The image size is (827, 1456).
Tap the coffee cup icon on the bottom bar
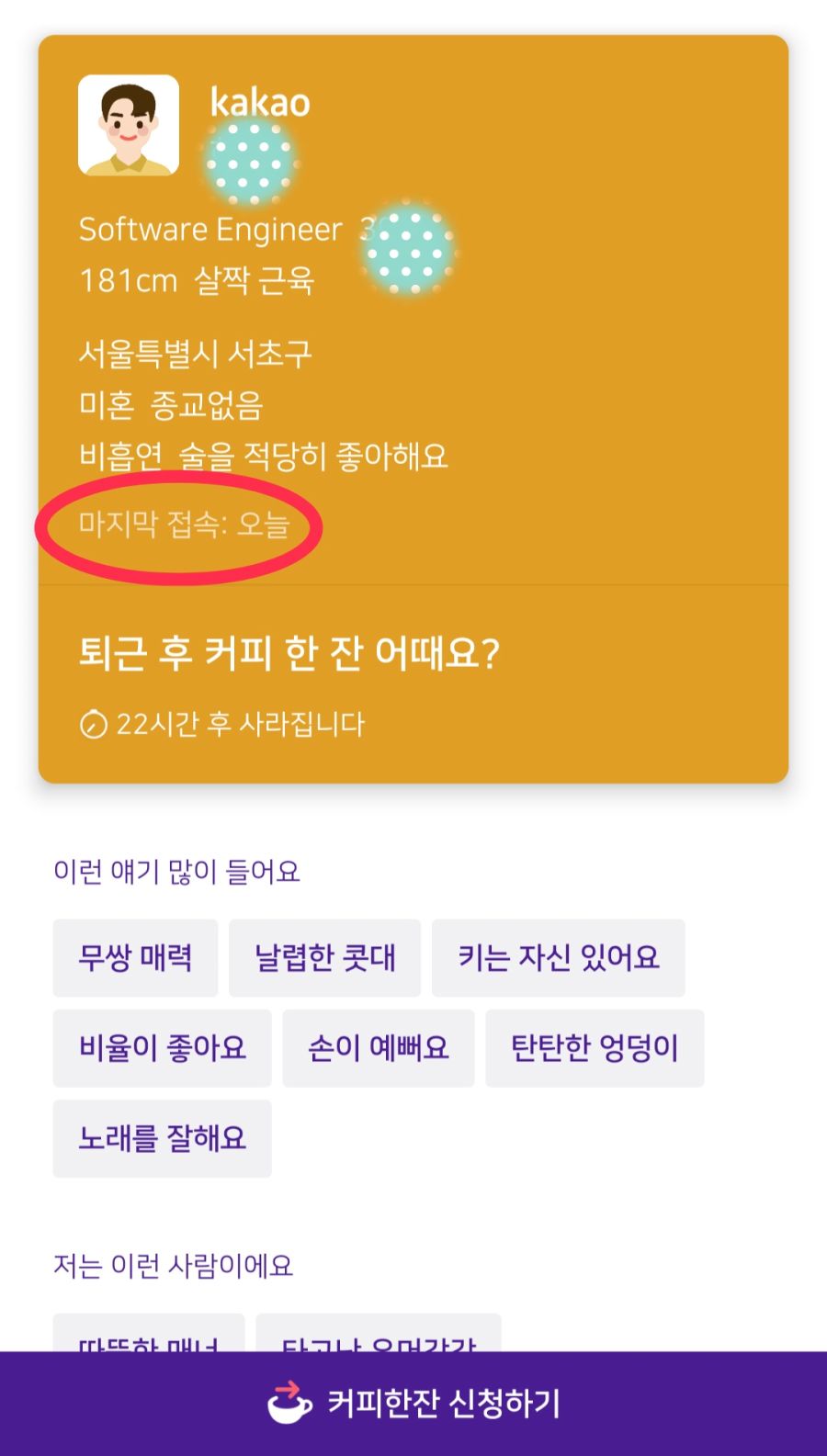(288, 1405)
